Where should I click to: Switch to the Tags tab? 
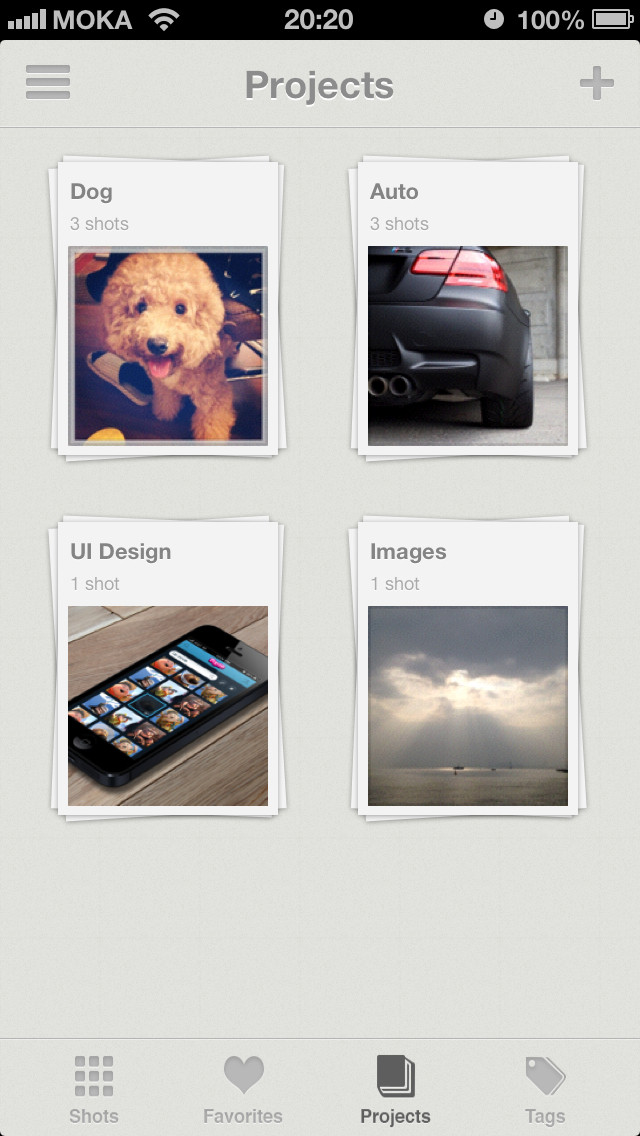[545, 1089]
